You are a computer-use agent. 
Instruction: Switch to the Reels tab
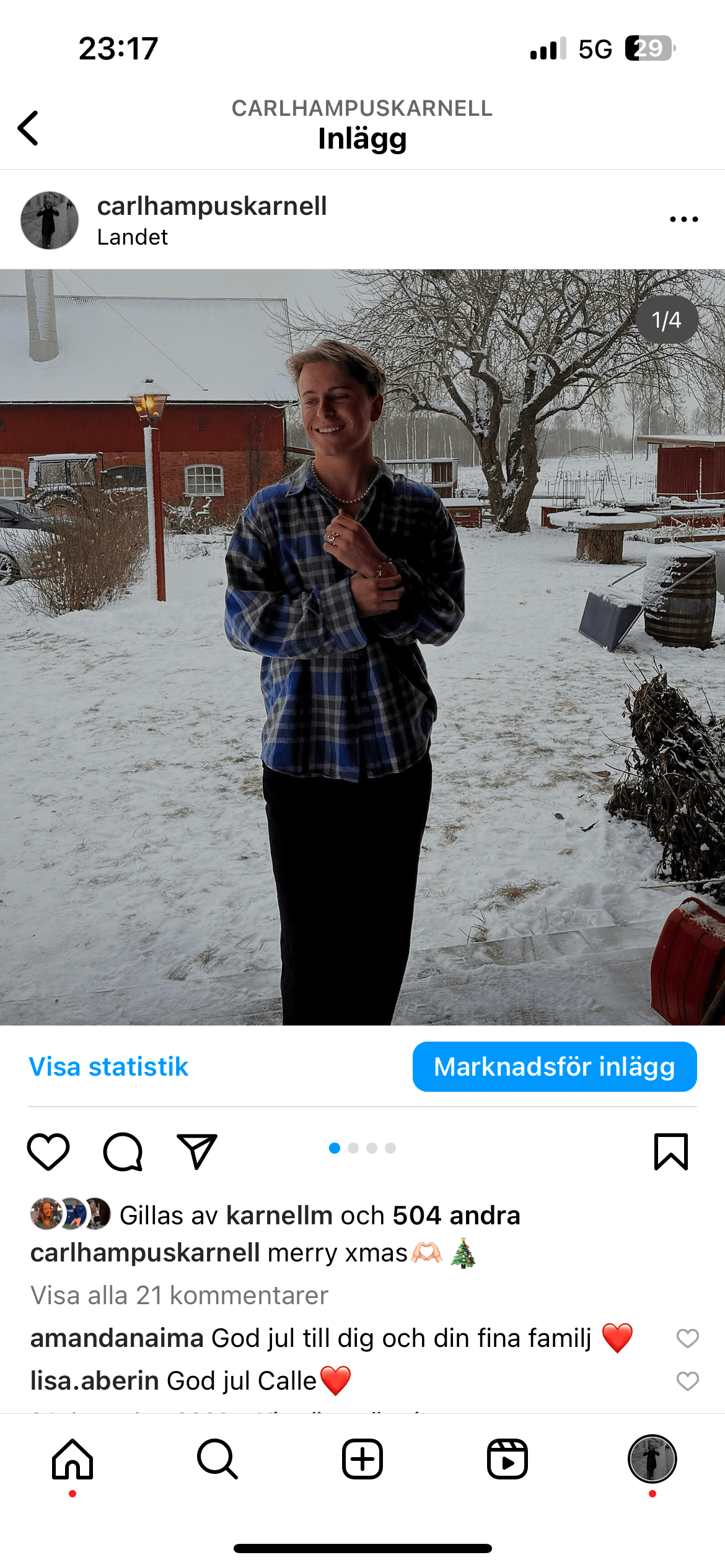507,1459
